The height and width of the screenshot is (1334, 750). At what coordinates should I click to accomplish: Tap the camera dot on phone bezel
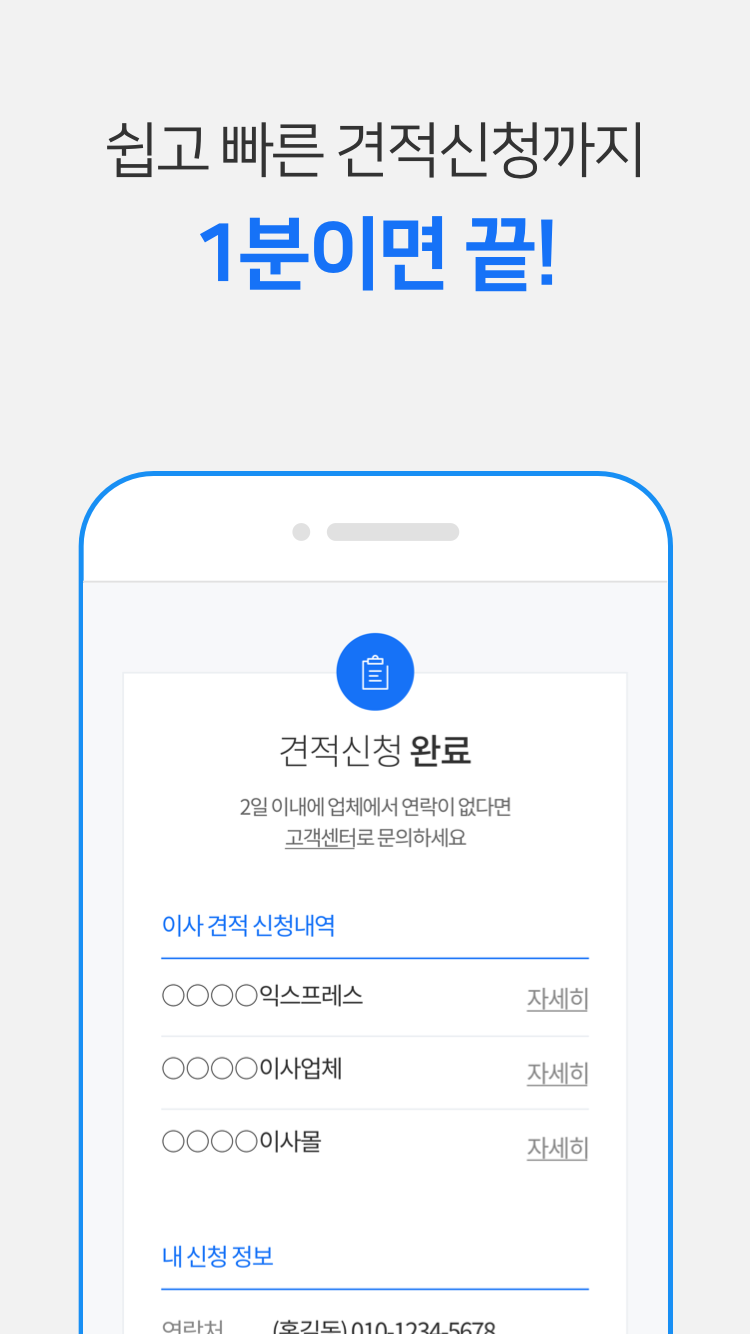pos(301,532)
